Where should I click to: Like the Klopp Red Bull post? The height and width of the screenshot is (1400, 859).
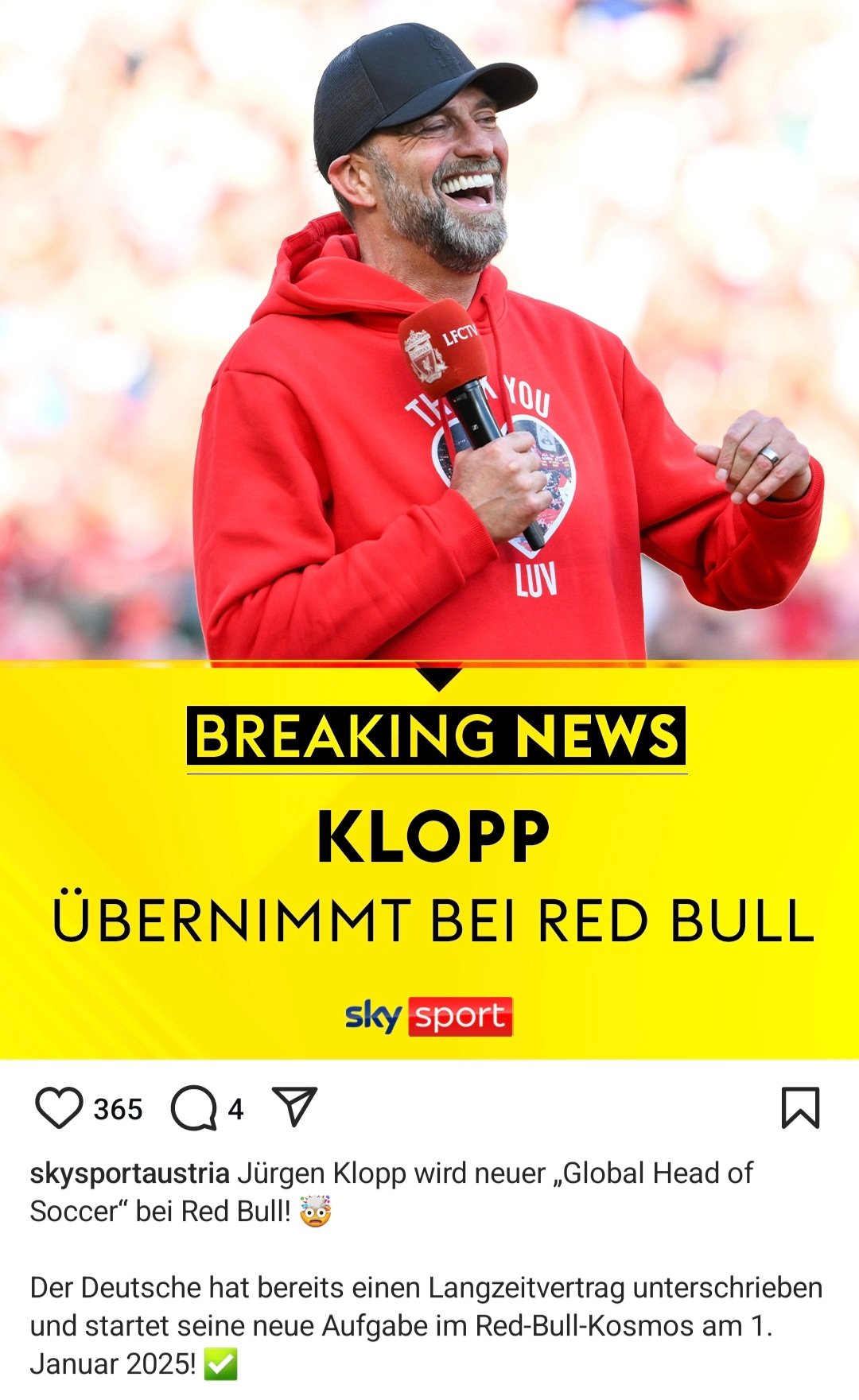(x=59, y=1107)
